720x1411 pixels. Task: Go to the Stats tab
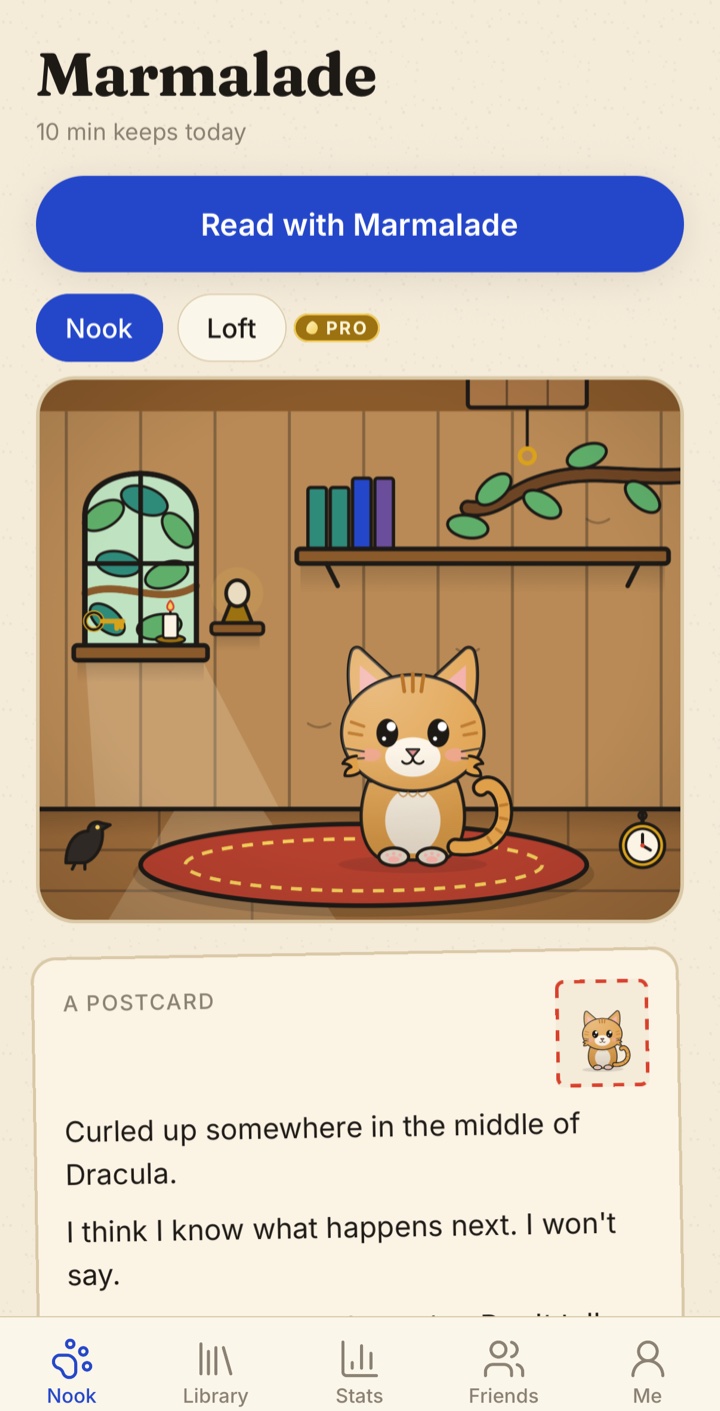pos(359,1372)
